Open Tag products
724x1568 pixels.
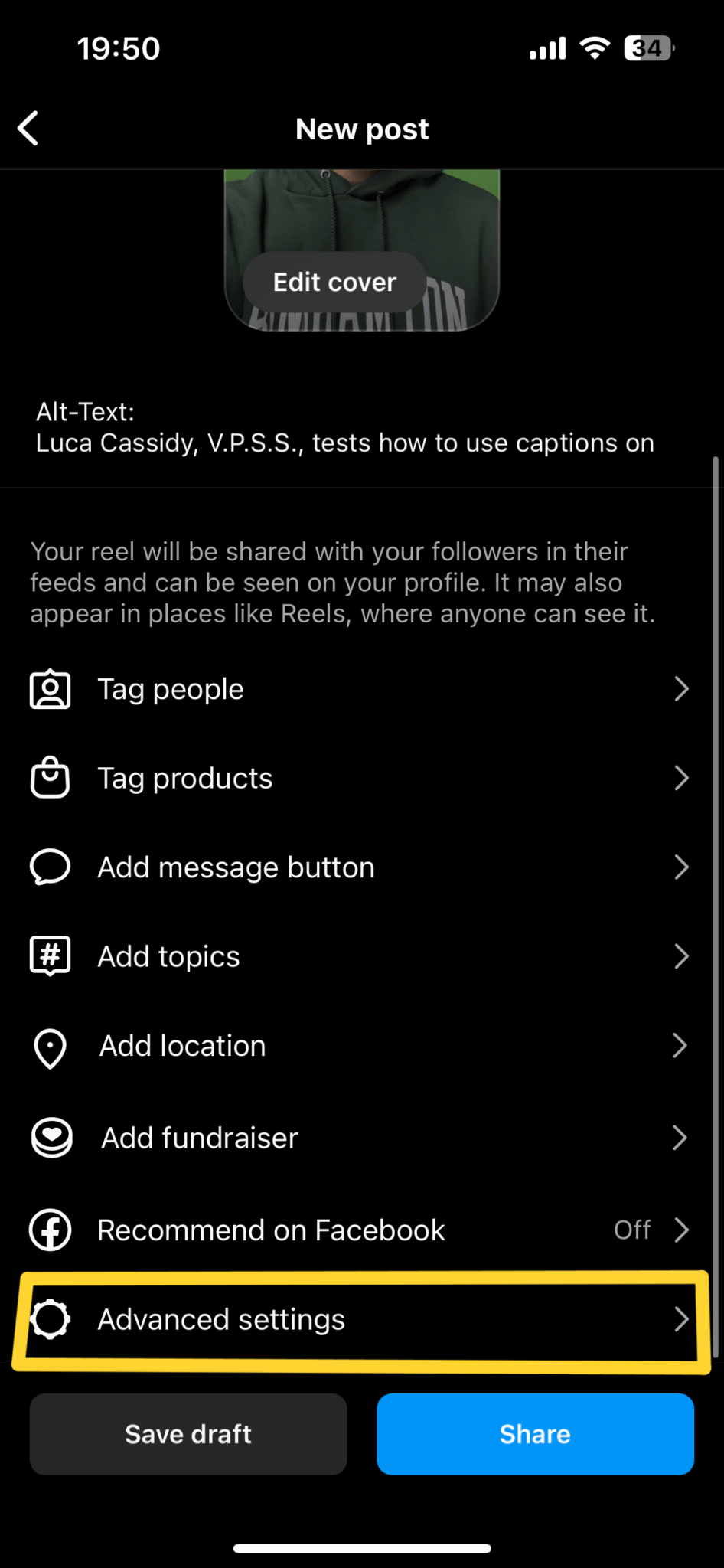click(x=362, y=778)
